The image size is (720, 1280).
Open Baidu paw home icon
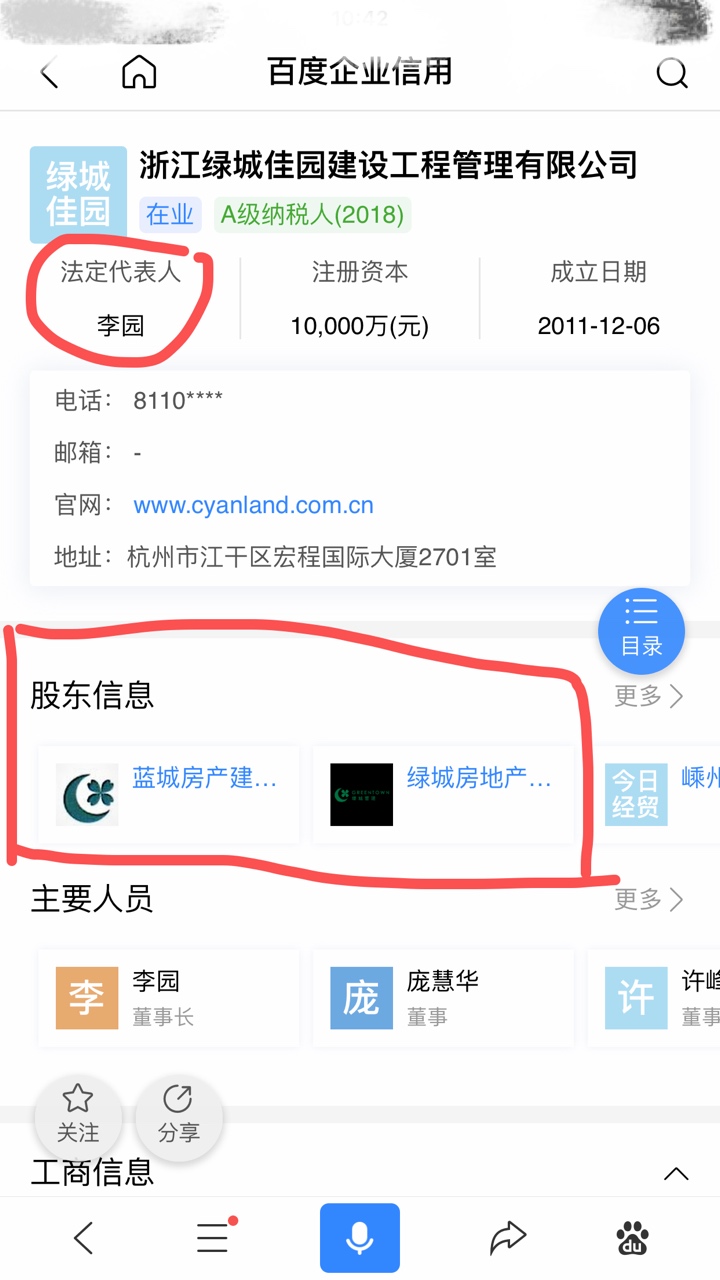click(x=632, y=1238)
